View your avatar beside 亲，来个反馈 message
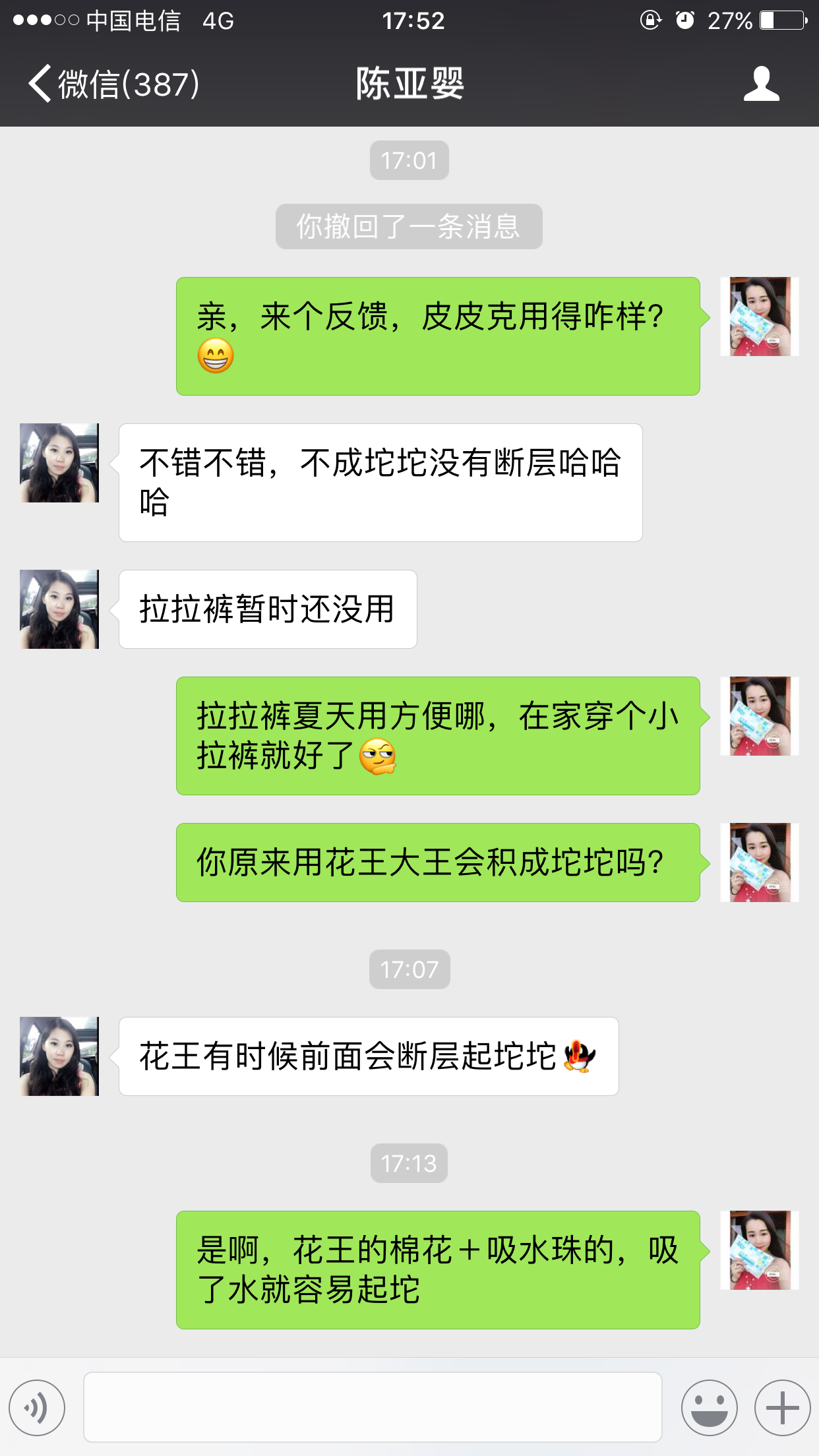 pyautogui.click(x=760, y=317)
